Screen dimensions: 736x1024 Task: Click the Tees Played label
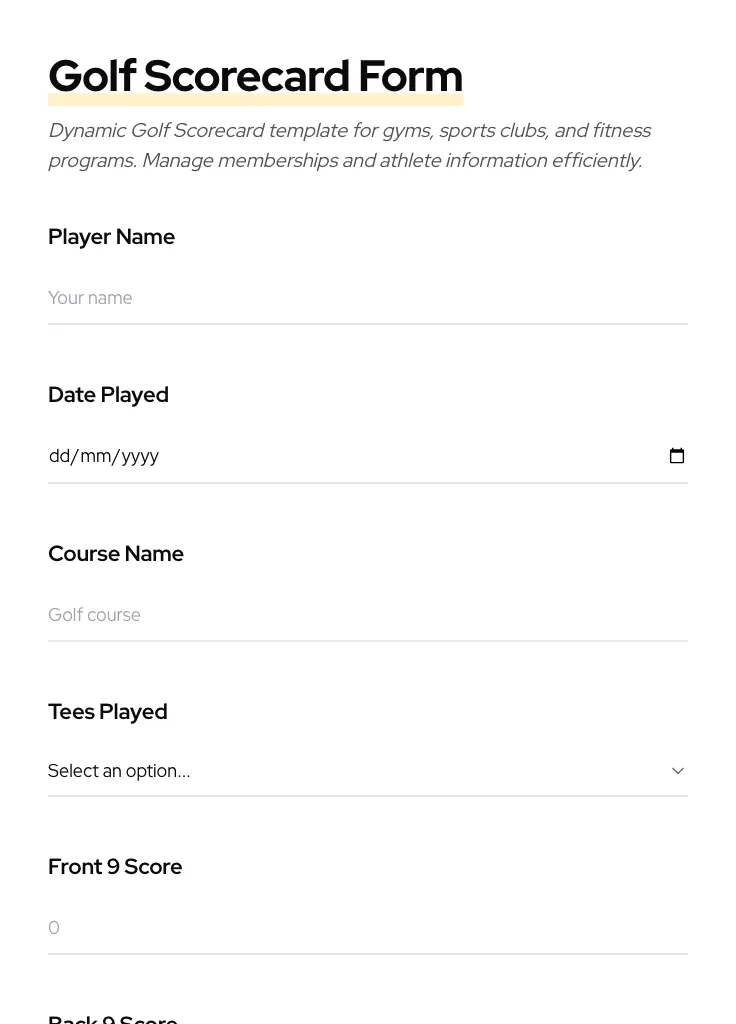[x=107, y=712]
